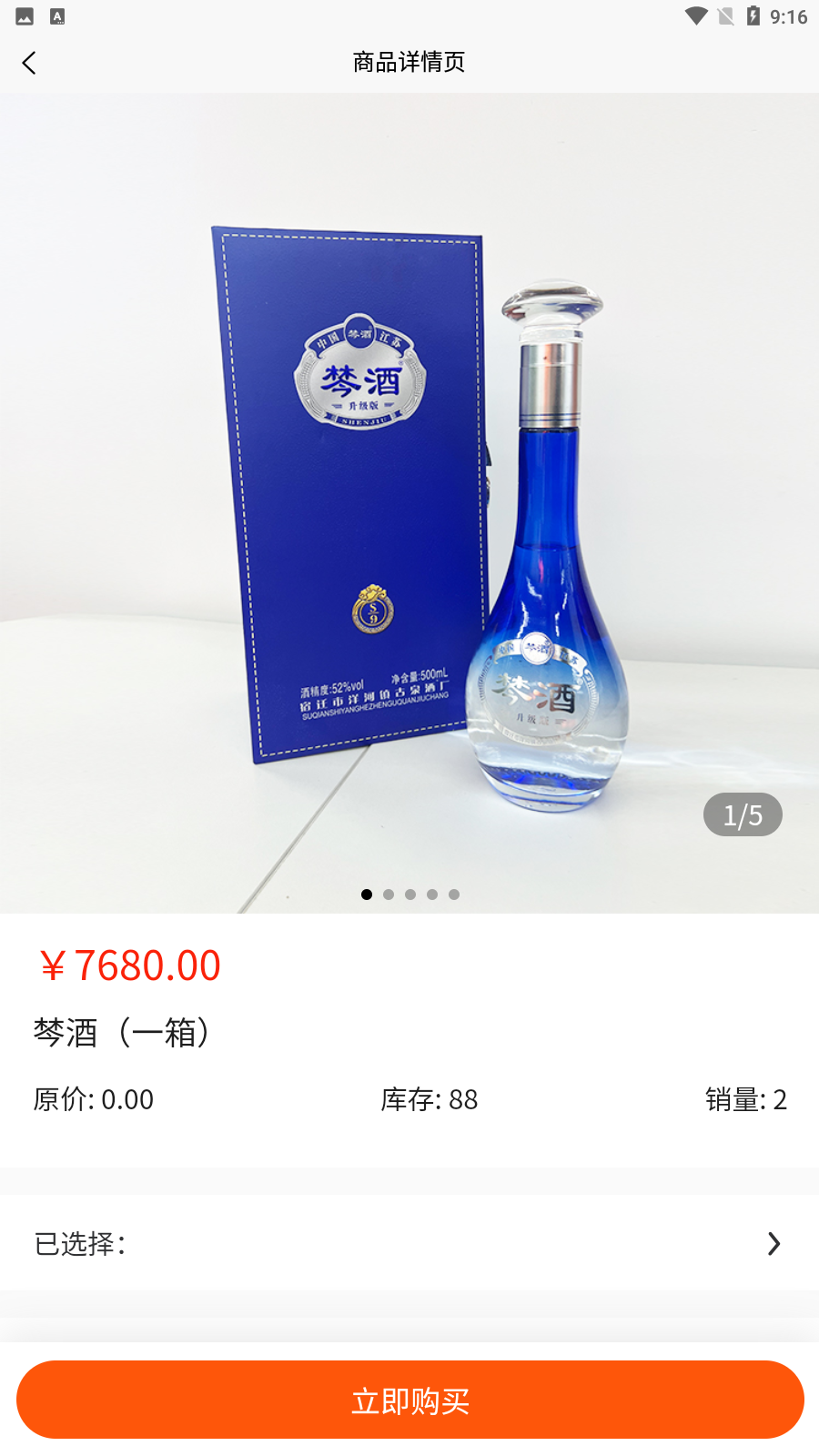This screenshot has width=819, height=1456.
Task: Tap the 'A' notification icon in status bar
Action: pyautogui.click(x=58, y=15)
